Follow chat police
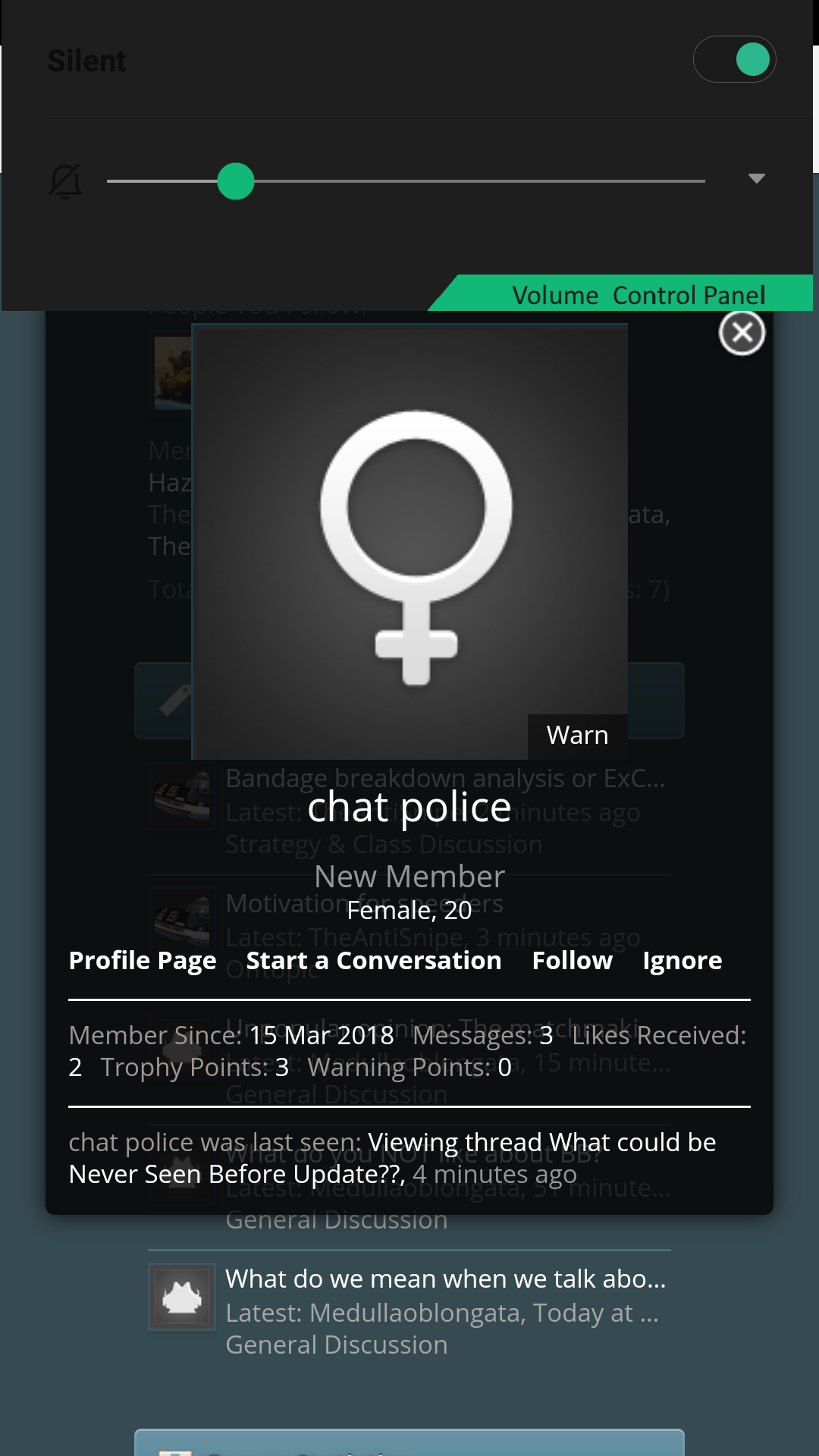The height and width of the screenshot is (1456, 819). pos(572,961)
